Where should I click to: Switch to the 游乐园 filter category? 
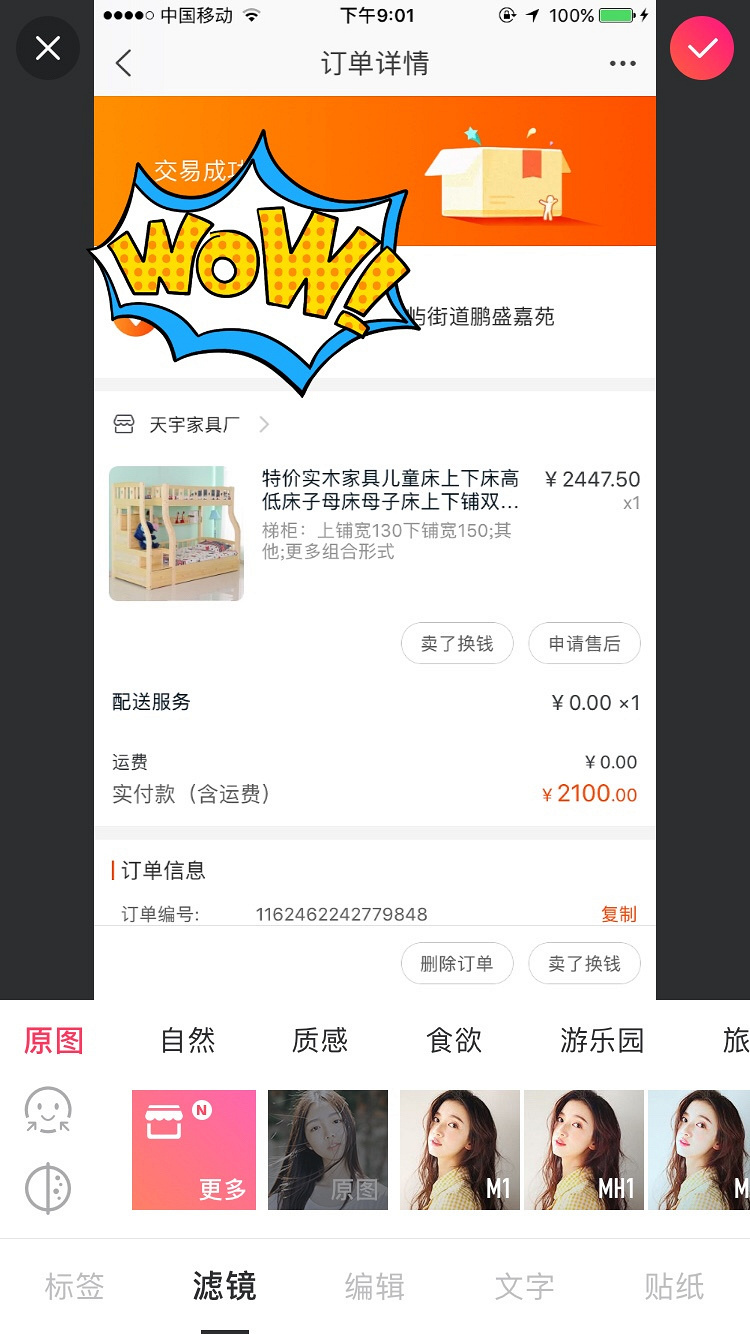click(x=602, y=1041)
